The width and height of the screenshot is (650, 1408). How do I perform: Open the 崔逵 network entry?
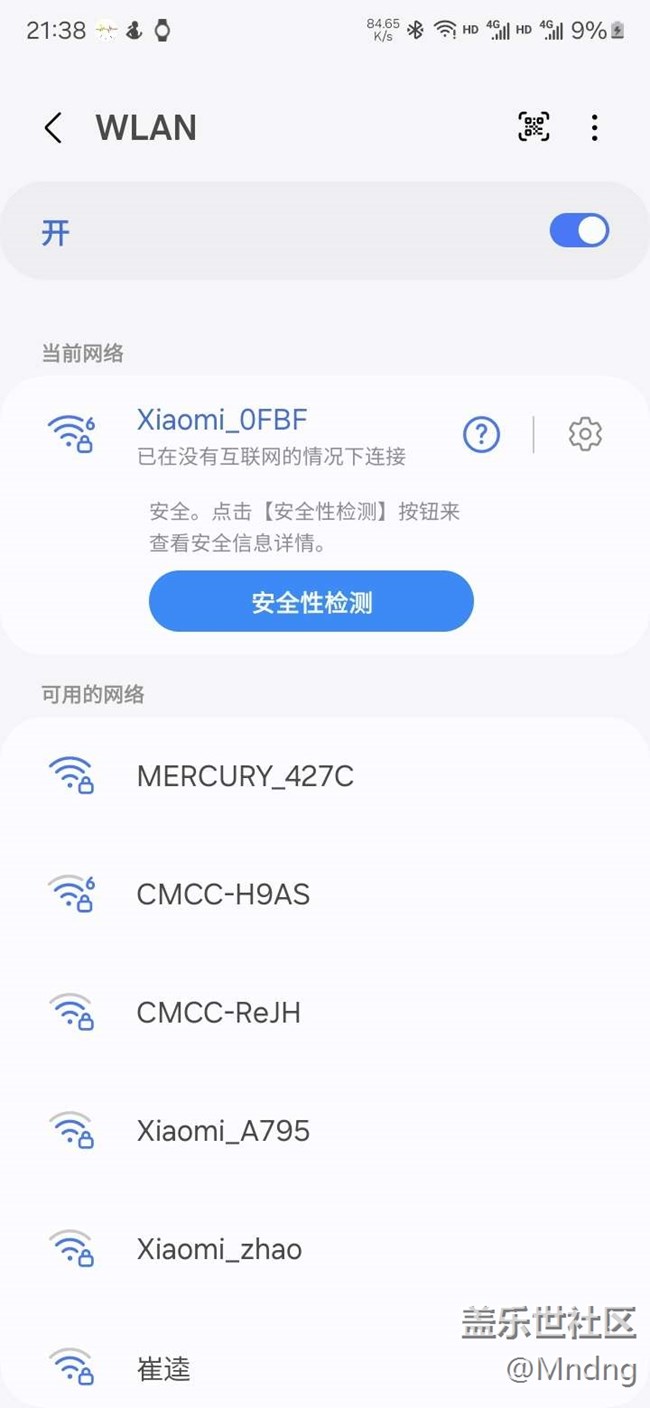(325, 1367)
